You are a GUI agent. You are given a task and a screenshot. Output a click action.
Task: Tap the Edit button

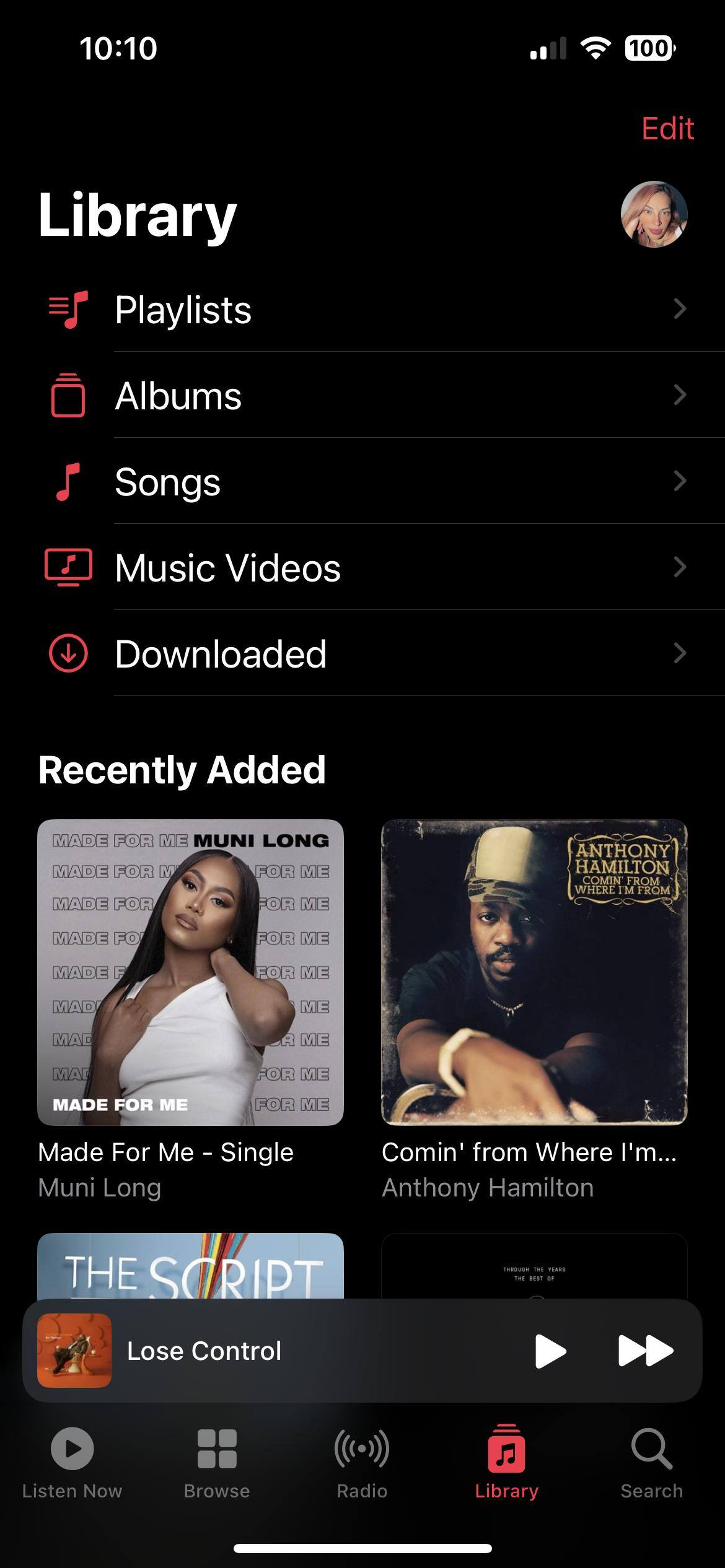(x=667, y=129)
